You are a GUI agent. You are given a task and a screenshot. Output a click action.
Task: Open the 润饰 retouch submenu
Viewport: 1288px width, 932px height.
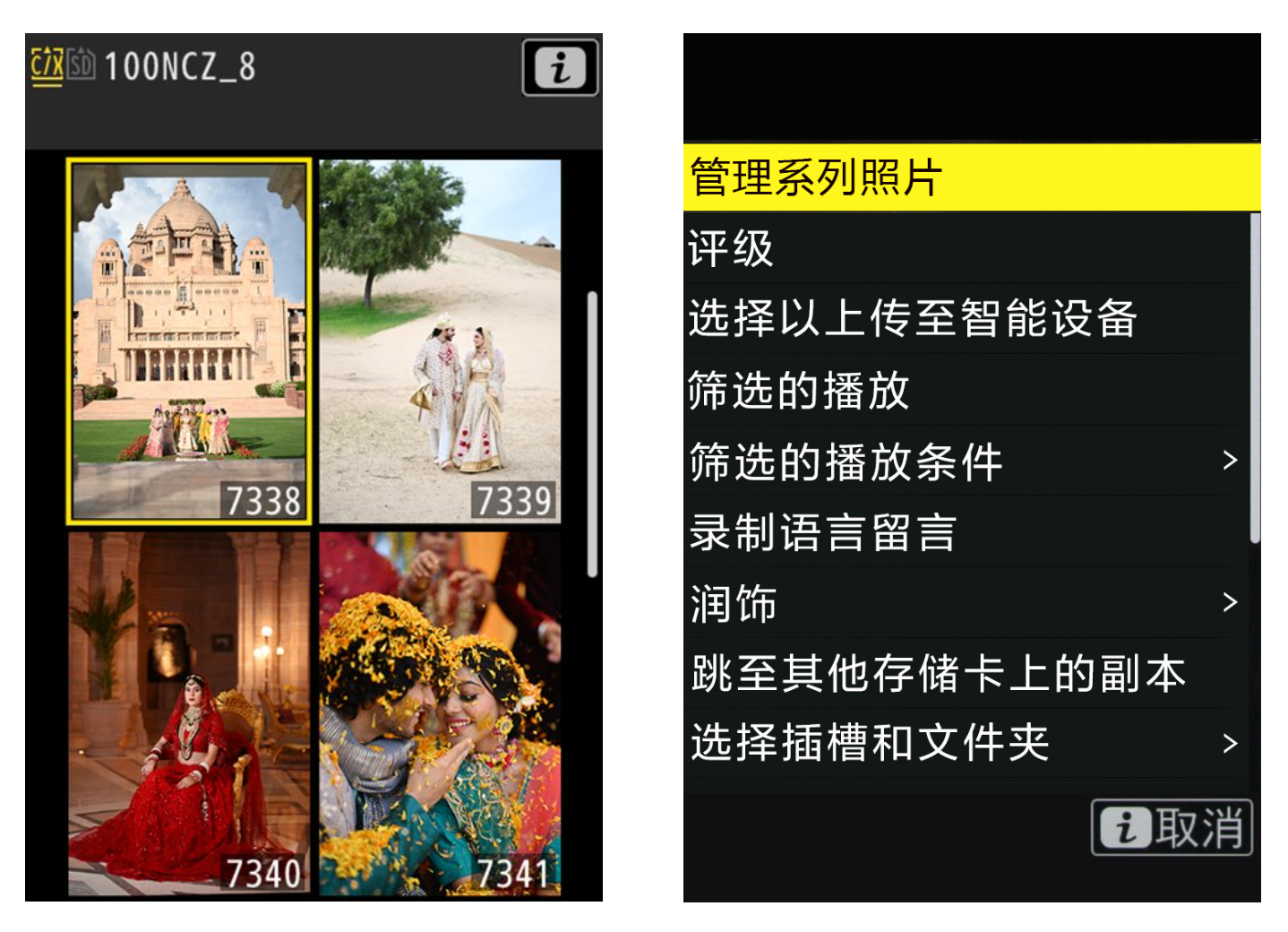(967, 602)
